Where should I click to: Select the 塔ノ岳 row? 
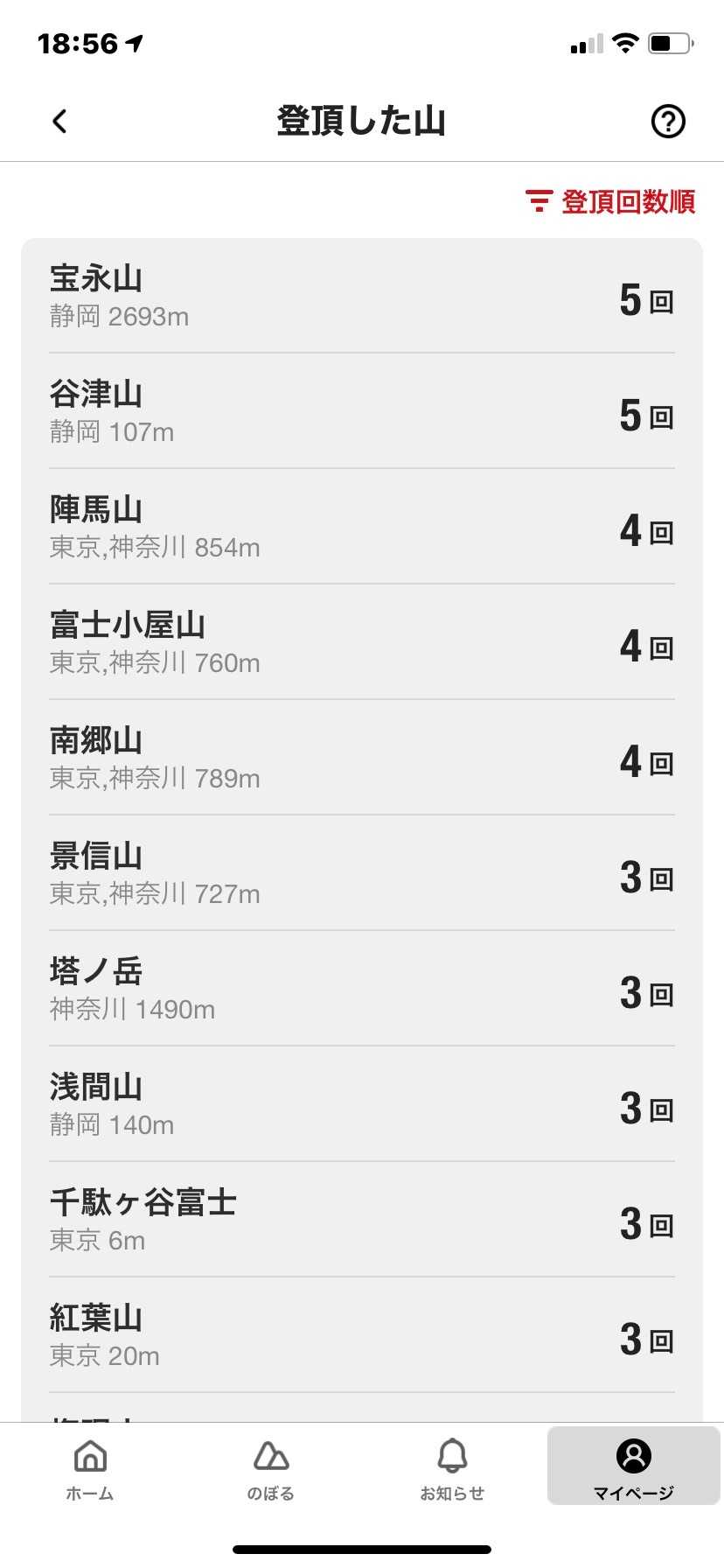coord(362,990)
